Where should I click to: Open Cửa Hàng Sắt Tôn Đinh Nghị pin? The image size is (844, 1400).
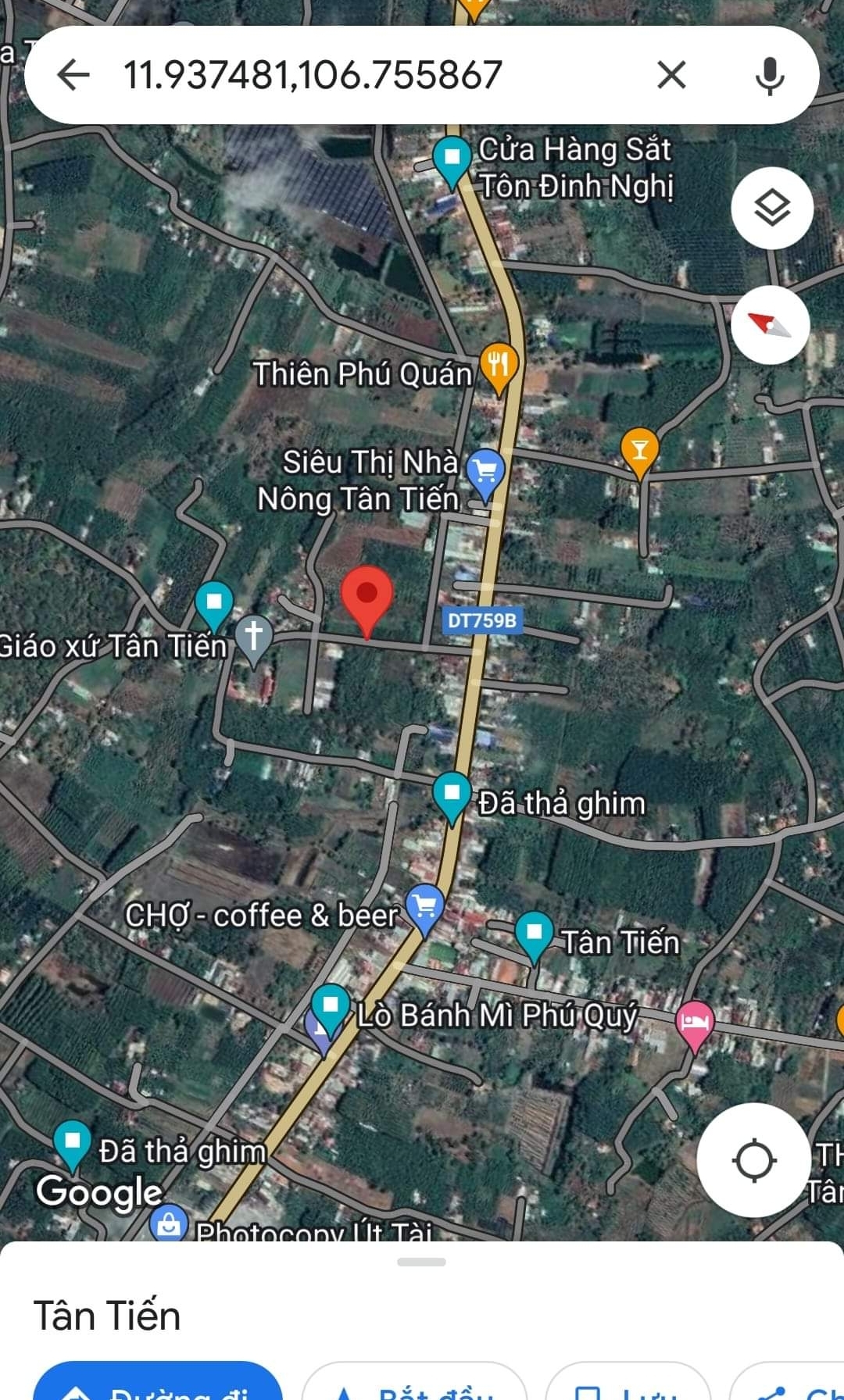452,158
